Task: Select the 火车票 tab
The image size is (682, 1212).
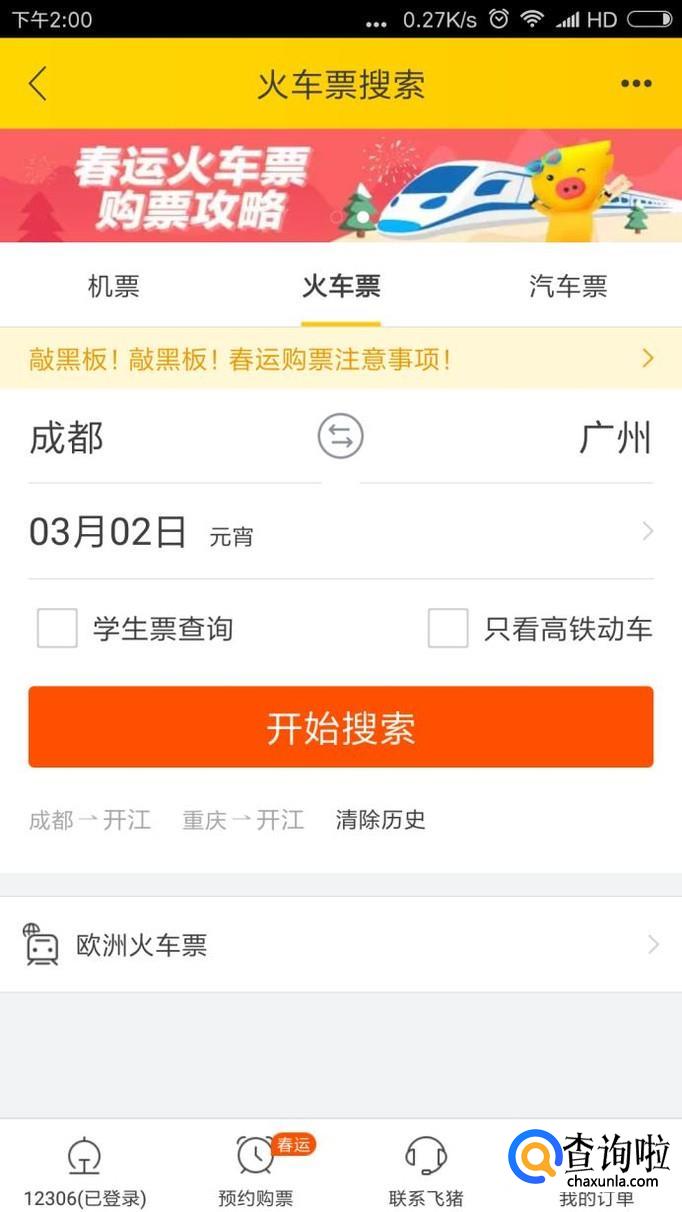Action: point(341,288)
